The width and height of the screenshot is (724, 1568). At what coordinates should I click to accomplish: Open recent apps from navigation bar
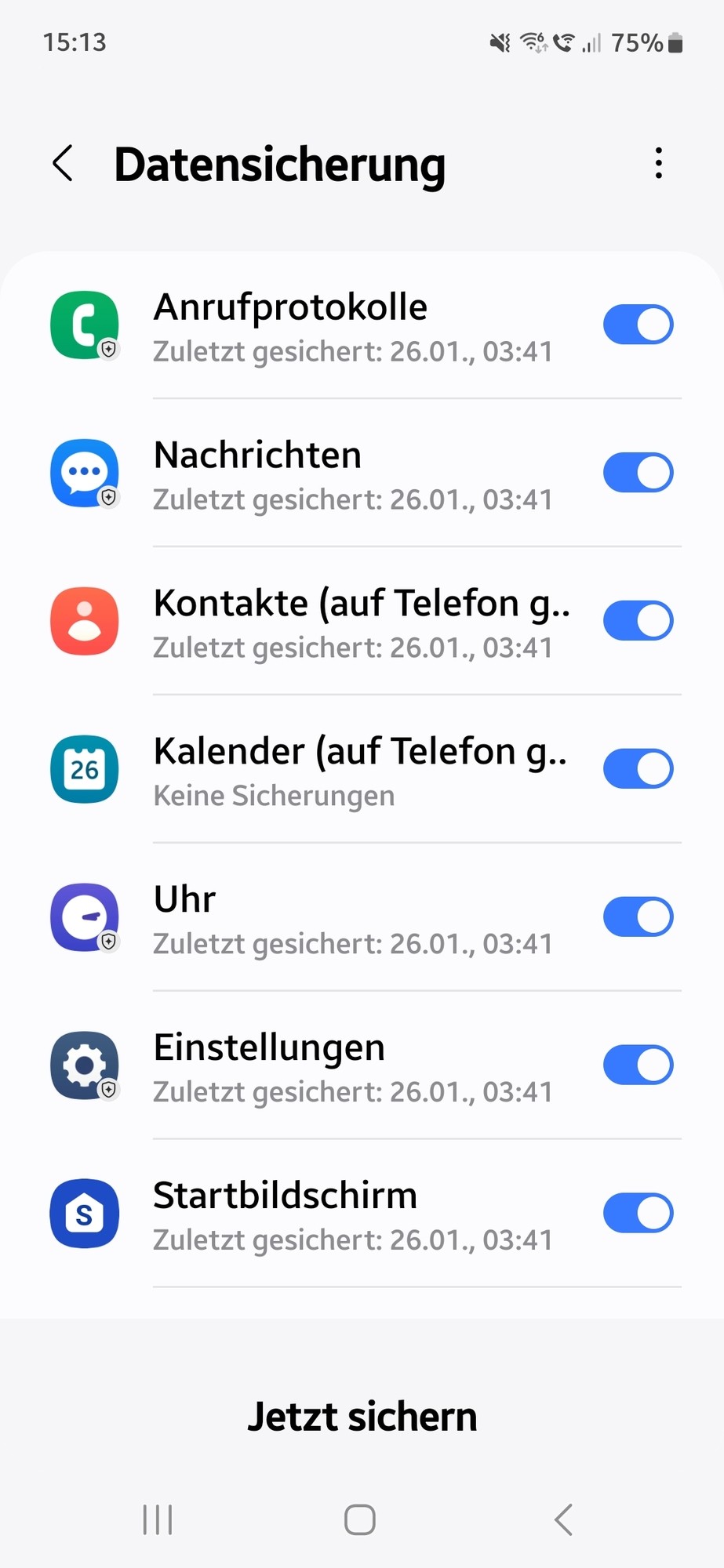[158, 1519]
